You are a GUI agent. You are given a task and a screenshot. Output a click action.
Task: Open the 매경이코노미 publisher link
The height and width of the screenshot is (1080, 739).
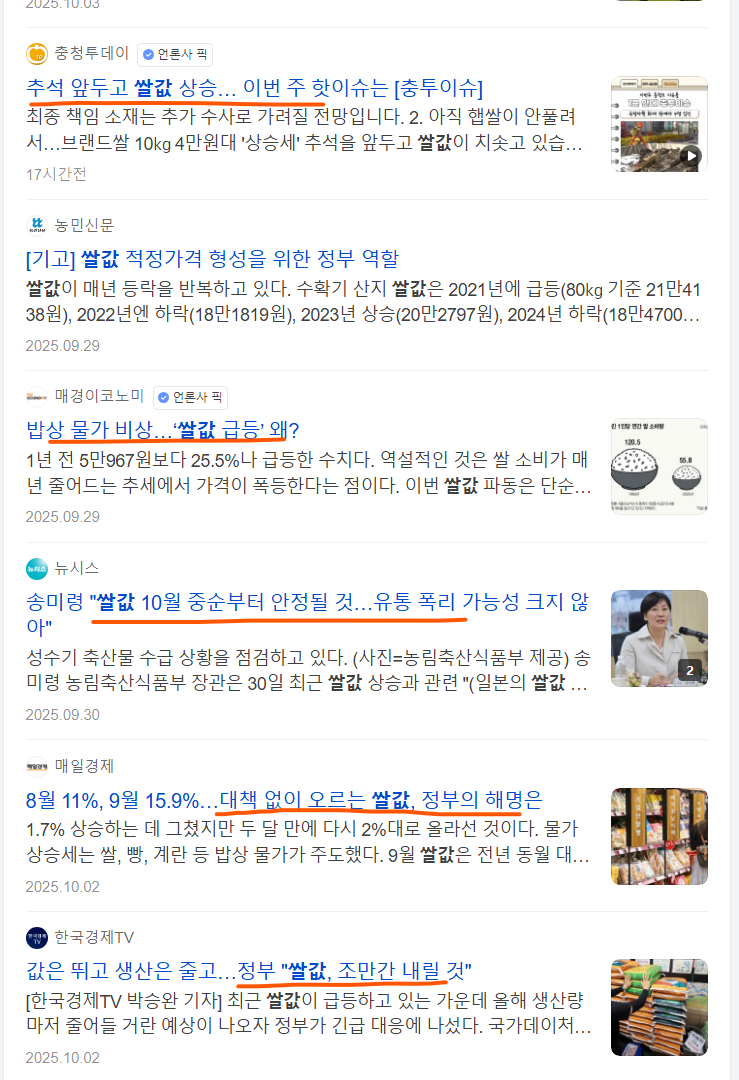coord(99,396)
